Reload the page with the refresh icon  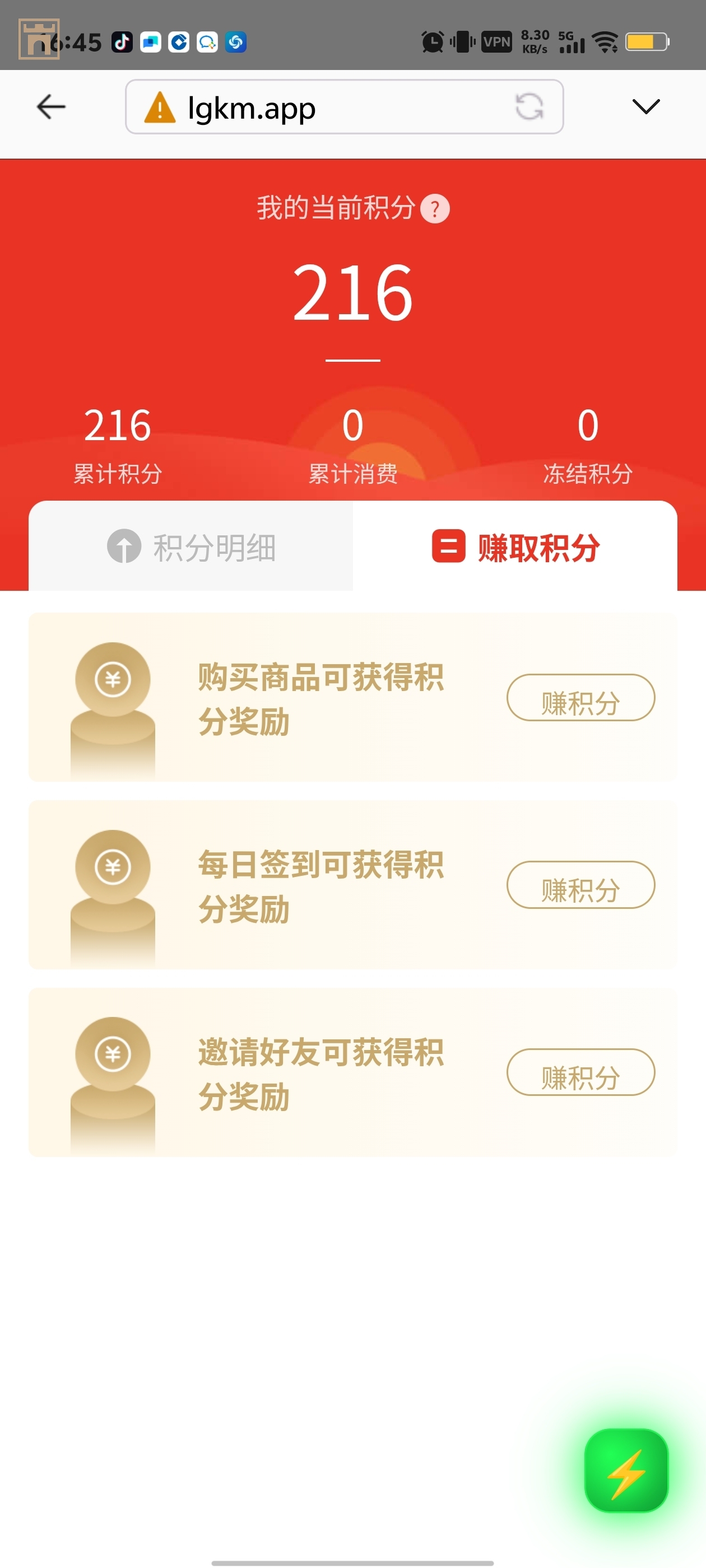pos(529,107)
